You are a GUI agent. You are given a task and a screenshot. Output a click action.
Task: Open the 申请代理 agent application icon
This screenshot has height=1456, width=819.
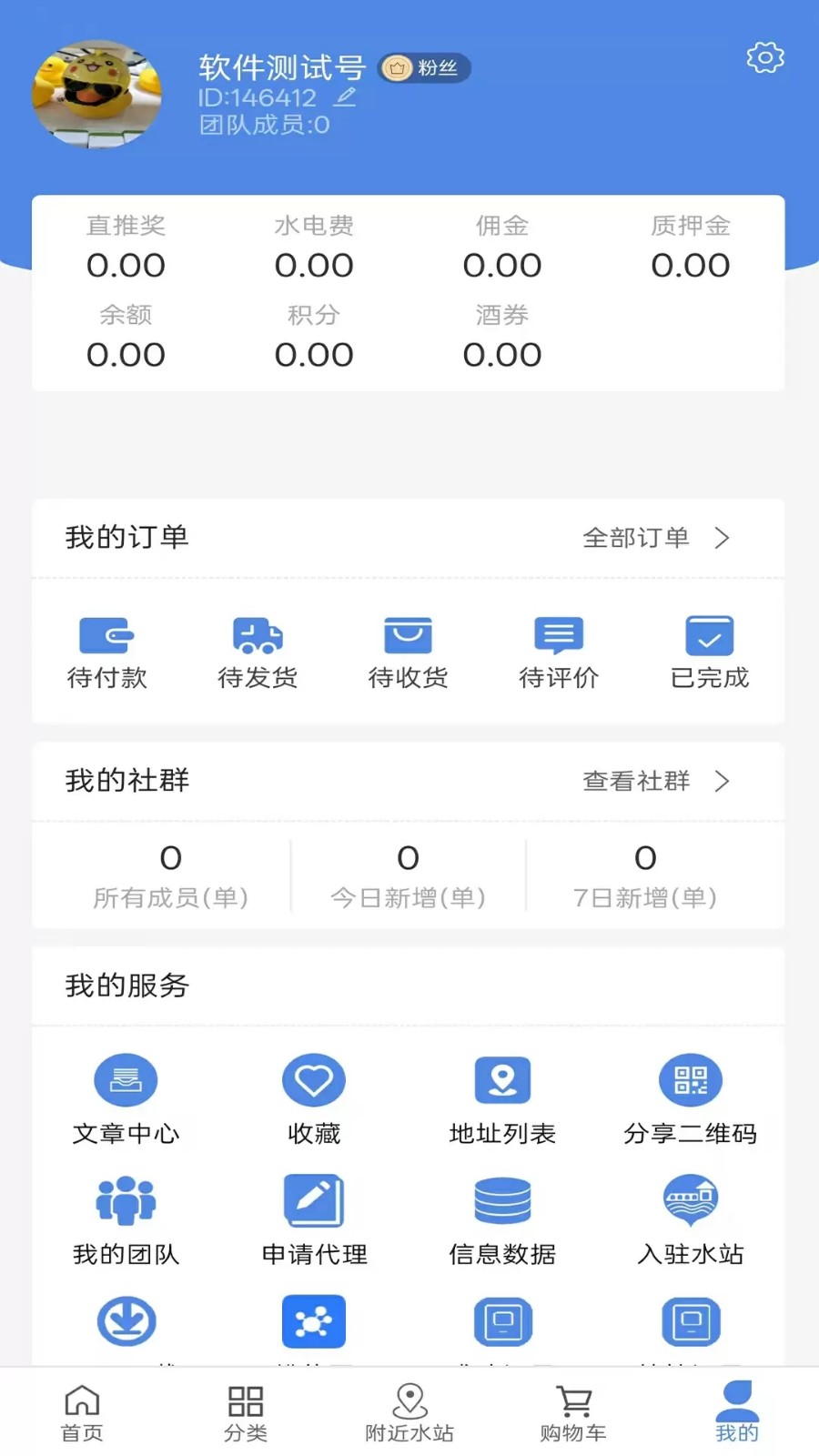click(314, 1201)
